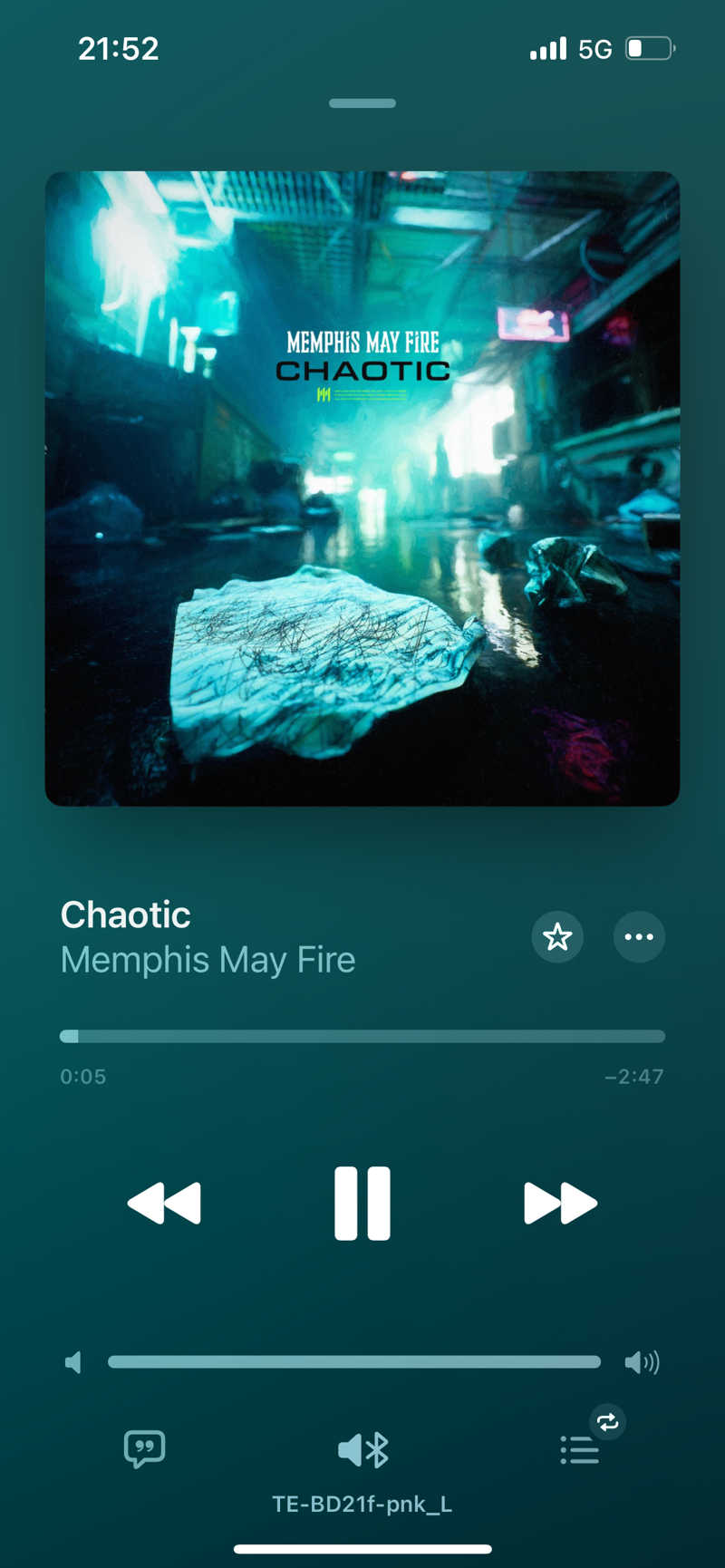Image resolution: width=725 pixels, height=1568 pixels.
Task: Open the Memphis May Fire artist link
Action: (x=208, y=960)
